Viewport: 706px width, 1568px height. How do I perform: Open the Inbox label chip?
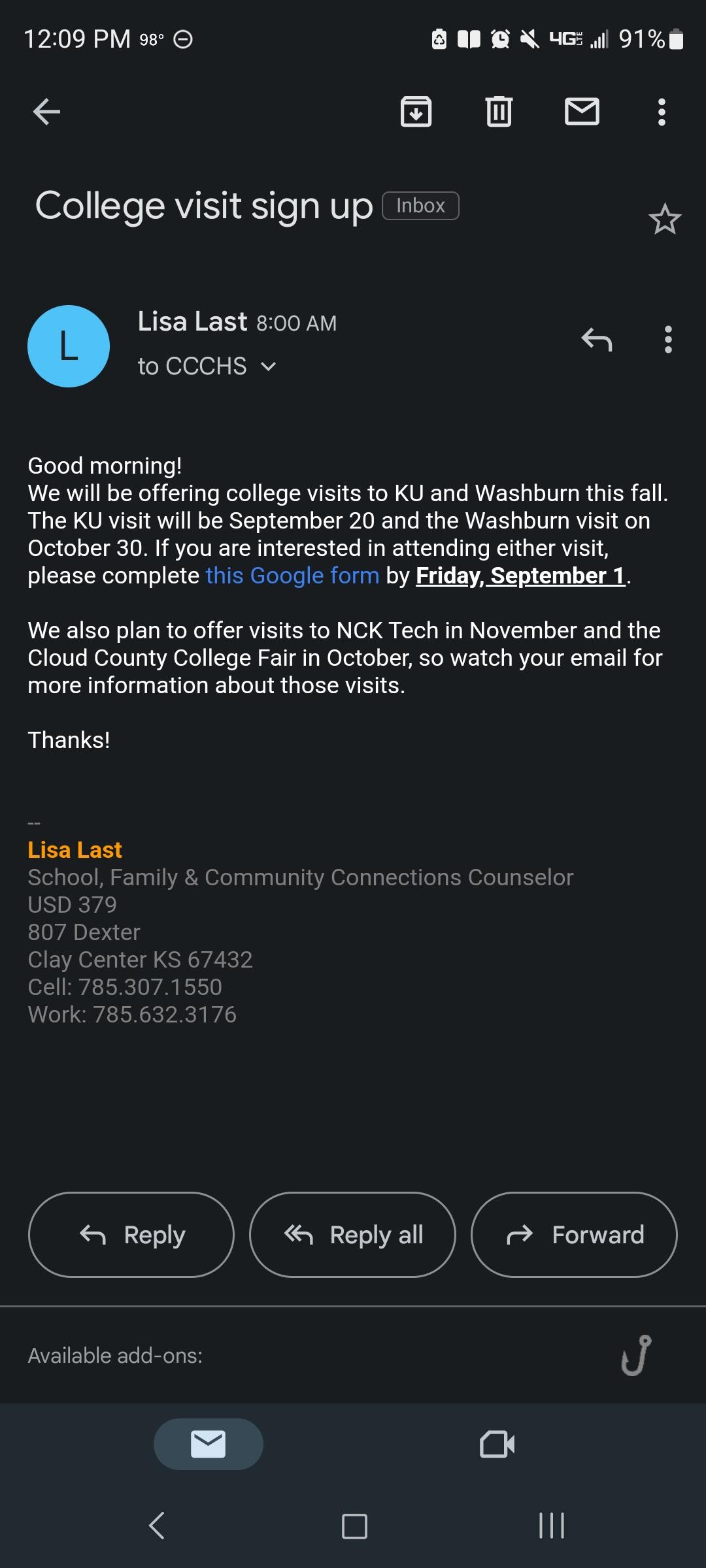420,206
